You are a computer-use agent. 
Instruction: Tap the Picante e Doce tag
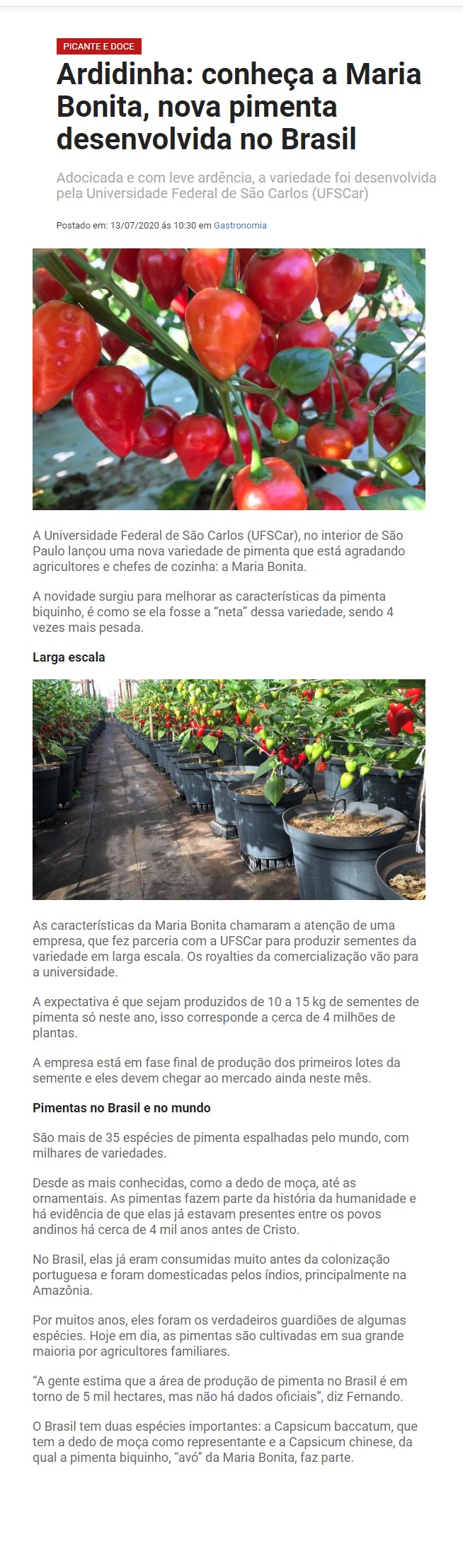pos(98,47)
